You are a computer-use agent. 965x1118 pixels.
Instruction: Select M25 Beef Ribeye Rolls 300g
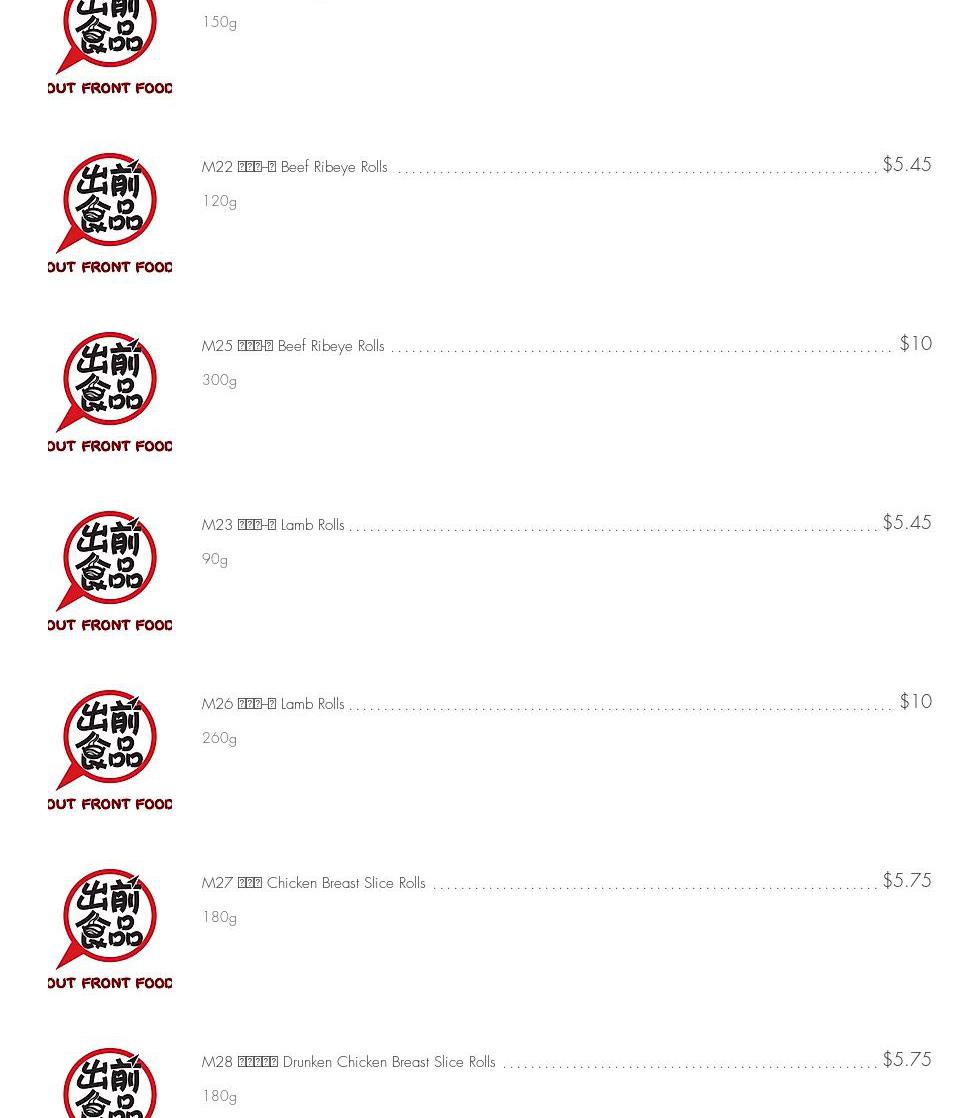pyautogui.click(x=293, y=346)
